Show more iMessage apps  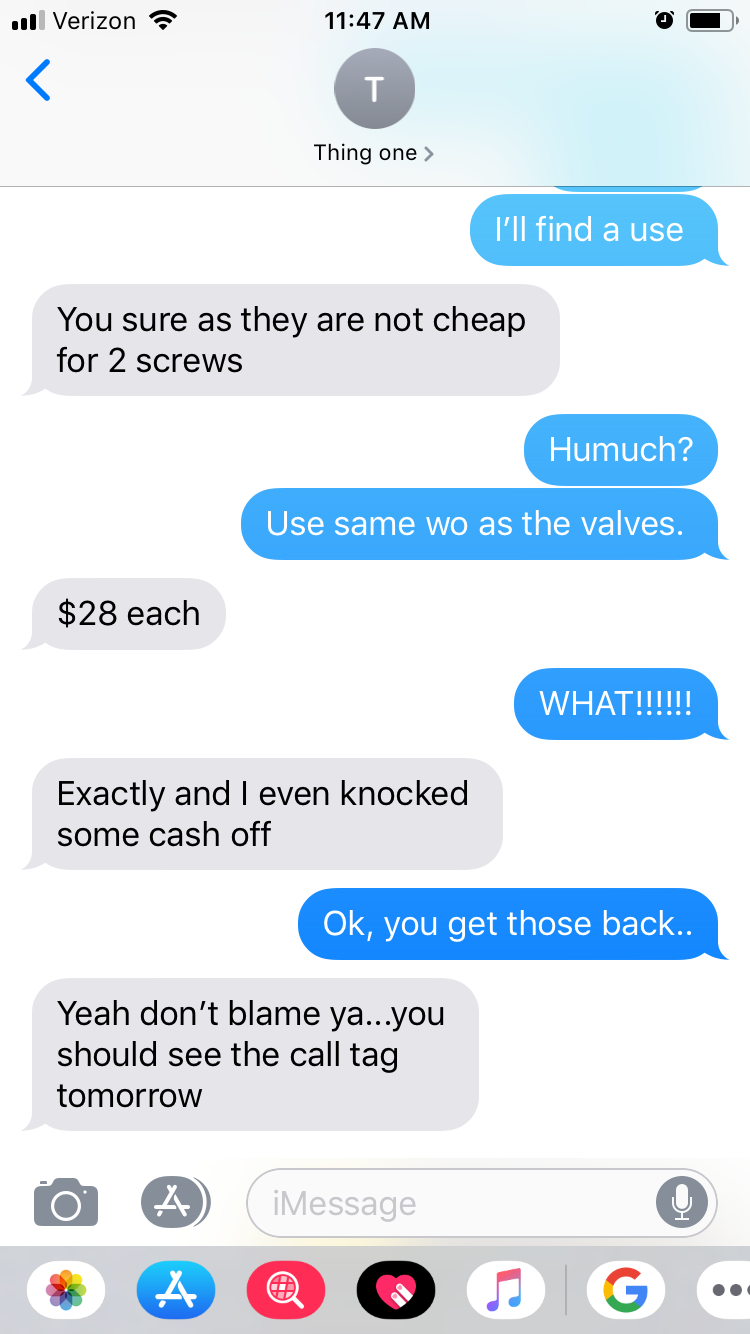coord(724,1290)
